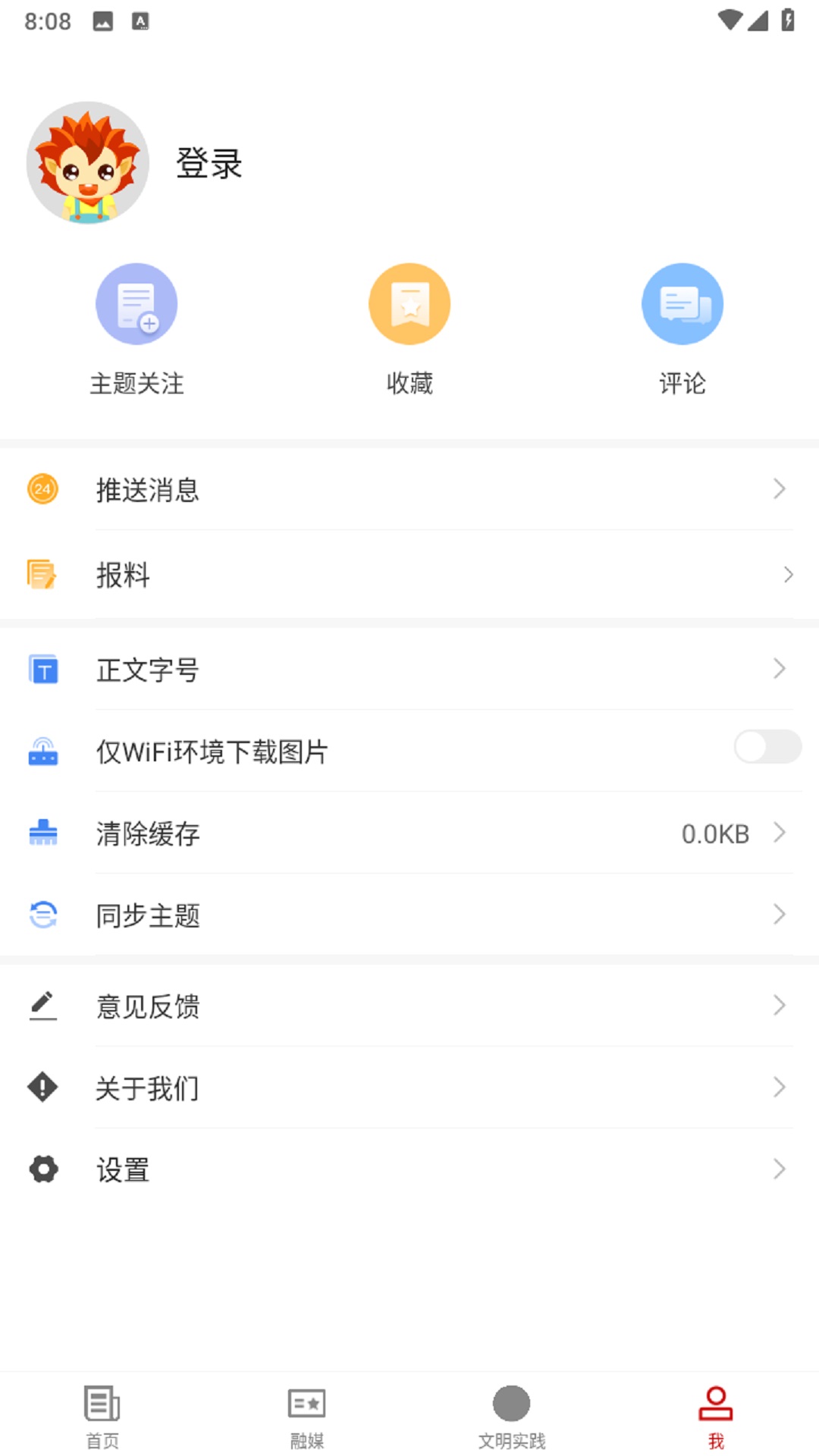This screenshot has width=819, height=1456.
Task: Open 设置 settings
Action: 409,1169
